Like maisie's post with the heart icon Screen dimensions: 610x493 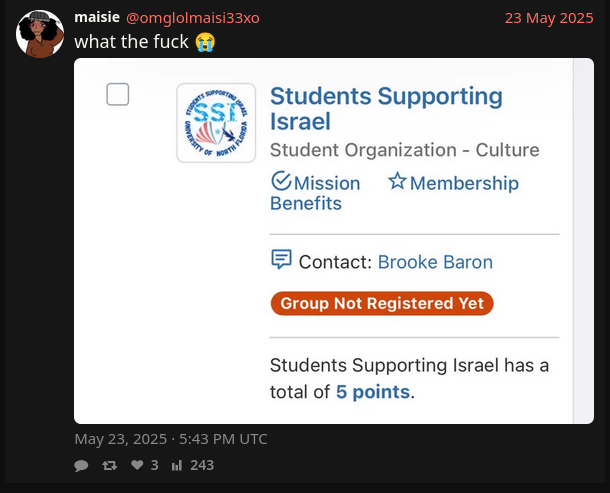(139, 465)
